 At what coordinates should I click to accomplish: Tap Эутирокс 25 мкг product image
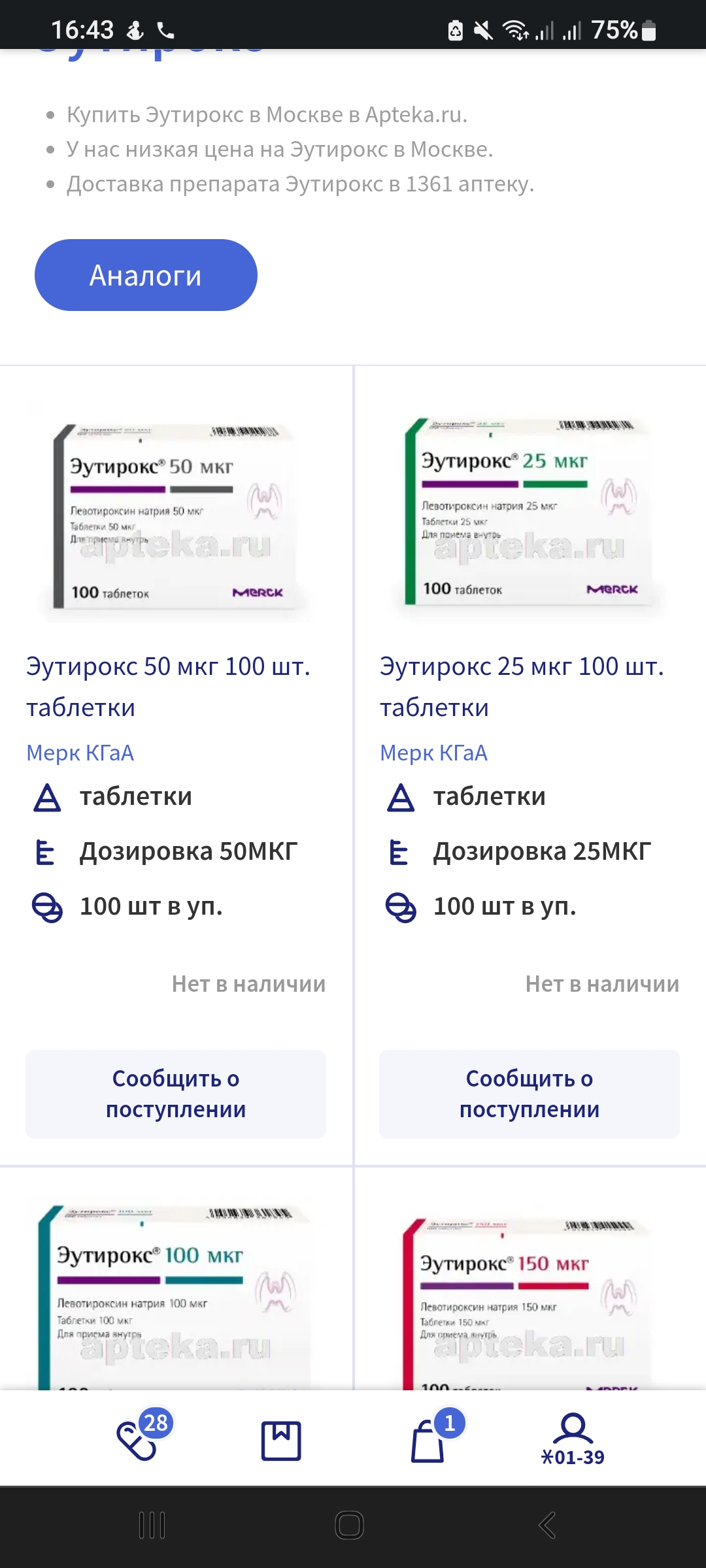click(528, 514)
